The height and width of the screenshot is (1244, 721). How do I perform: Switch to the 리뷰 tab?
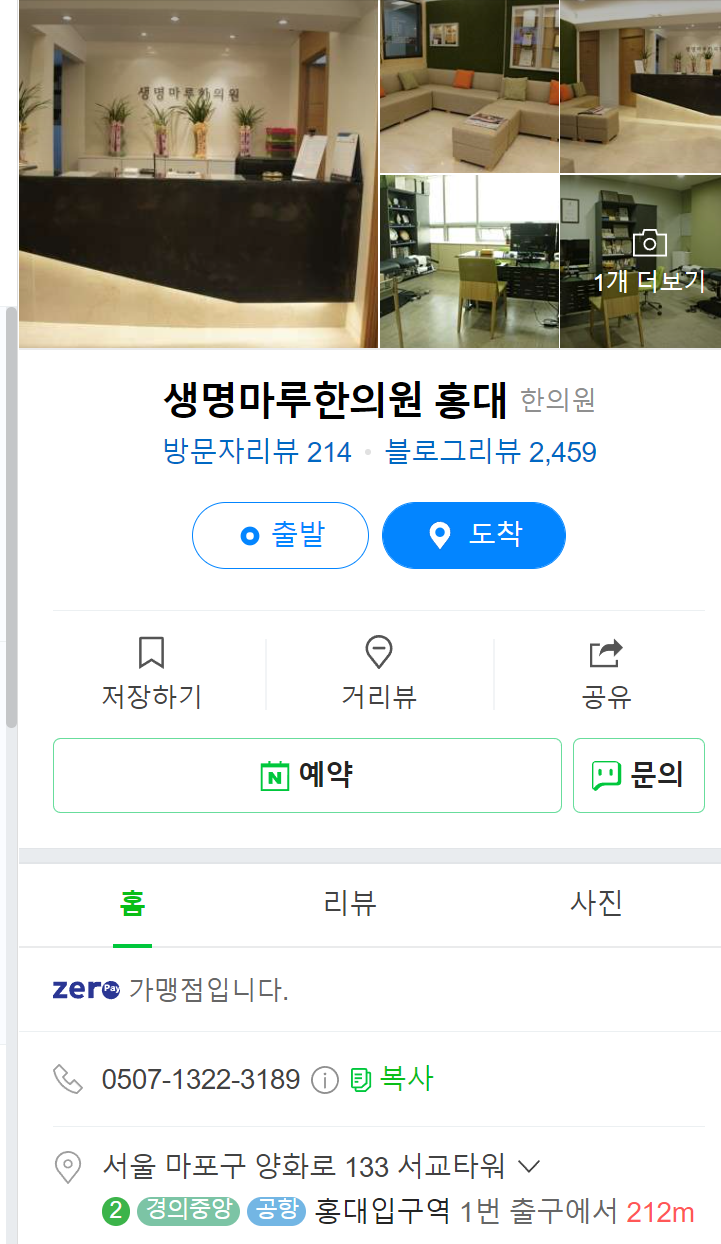tap(350, 903)
